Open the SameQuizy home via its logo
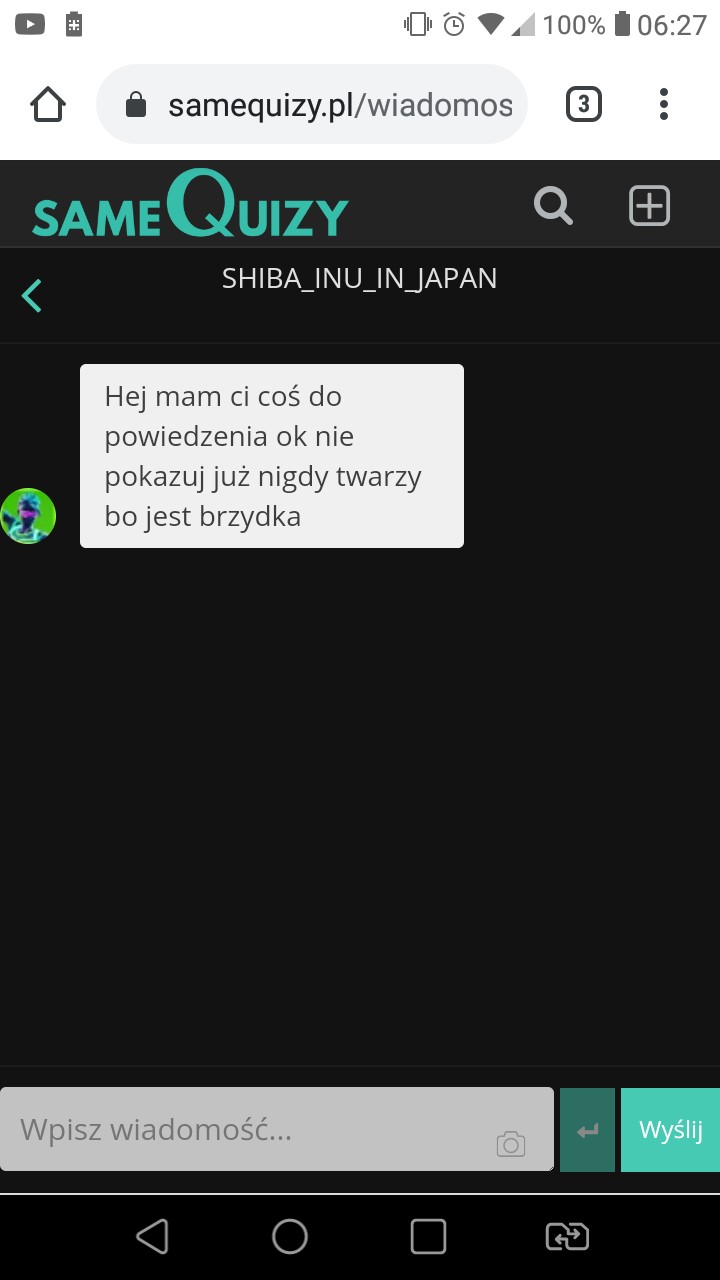 (x=190, y=206)
